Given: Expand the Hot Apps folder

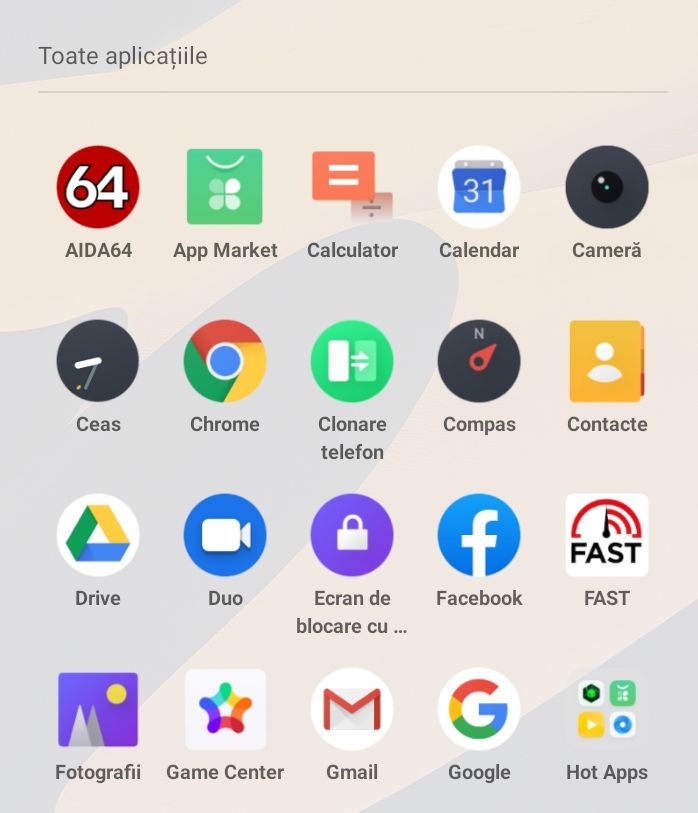Looking at the screenshot, I should (x=607, y=709).
